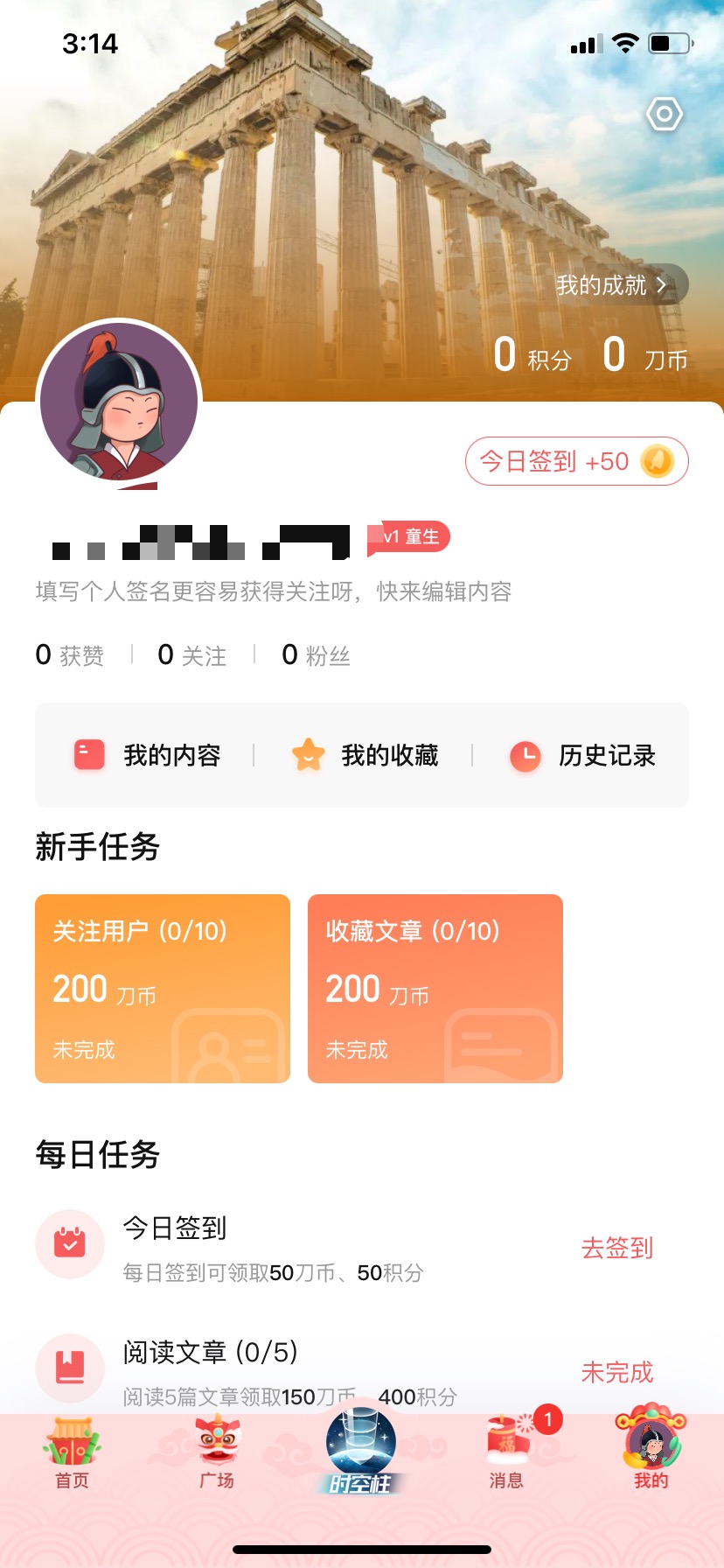This screenshot has height=1568, width=724.
Task: Tap the signature edit prompt text
Action: click(x=271, y=592)
